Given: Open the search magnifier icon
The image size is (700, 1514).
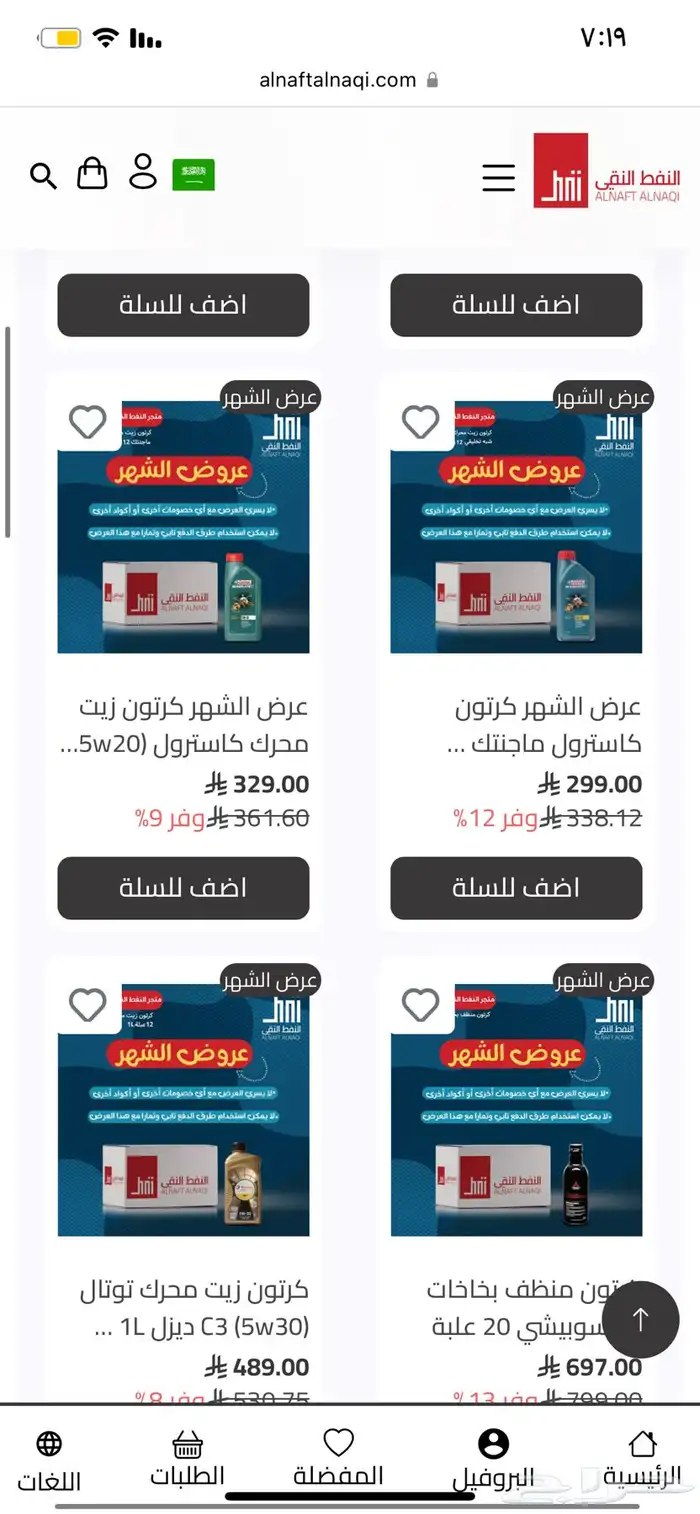Looking at the screenshot, I should coord(43,176).
